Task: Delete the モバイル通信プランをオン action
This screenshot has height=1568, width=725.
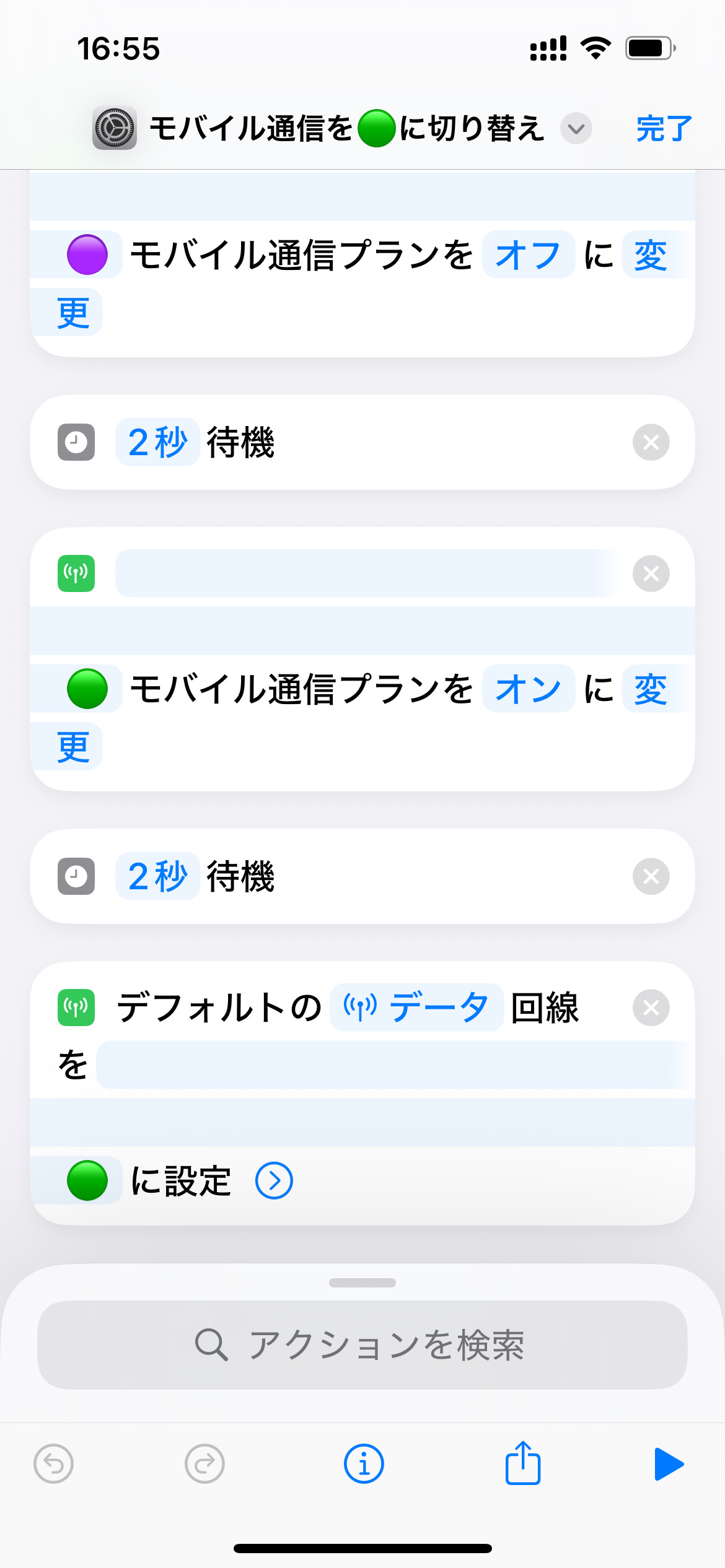Action: coord(651,573)
